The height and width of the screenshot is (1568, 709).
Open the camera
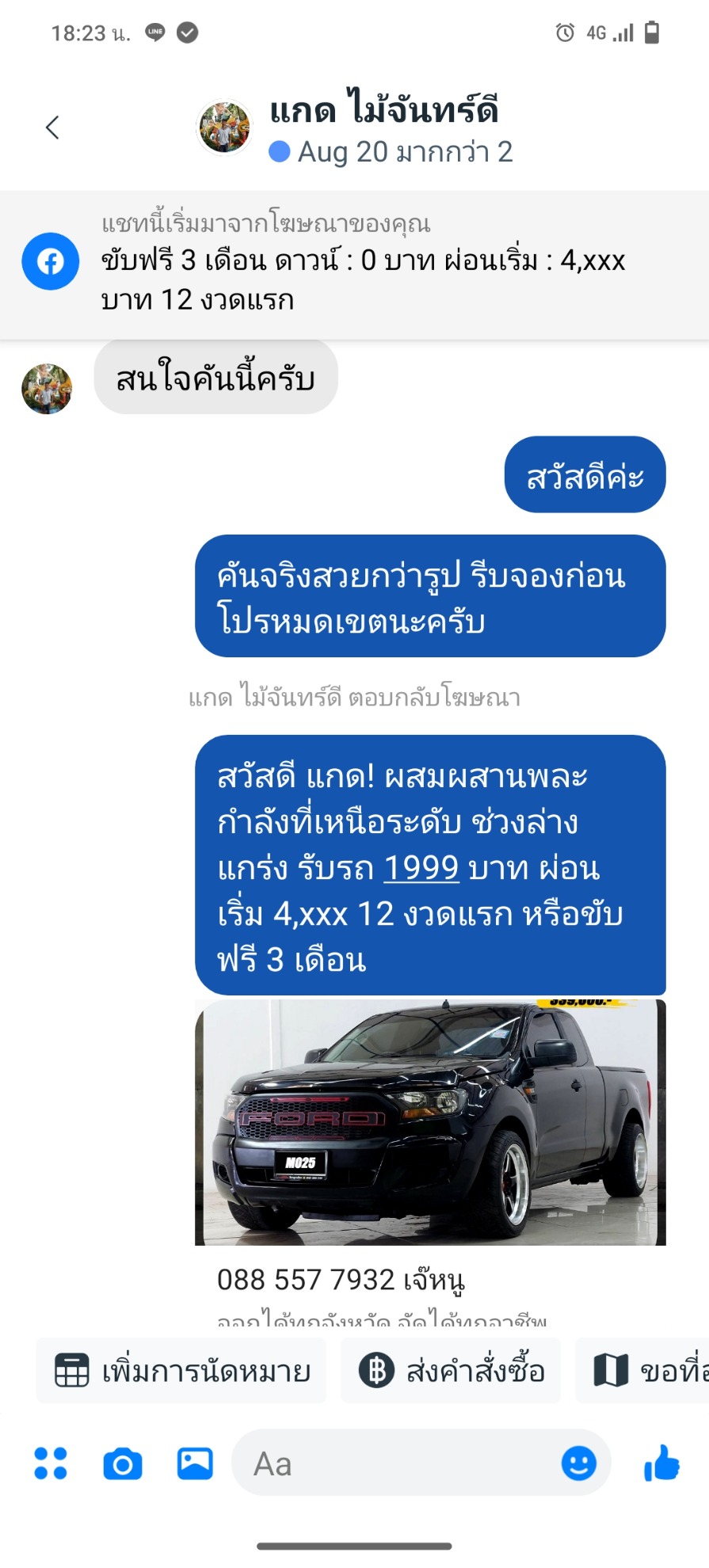pos(123,1463)
